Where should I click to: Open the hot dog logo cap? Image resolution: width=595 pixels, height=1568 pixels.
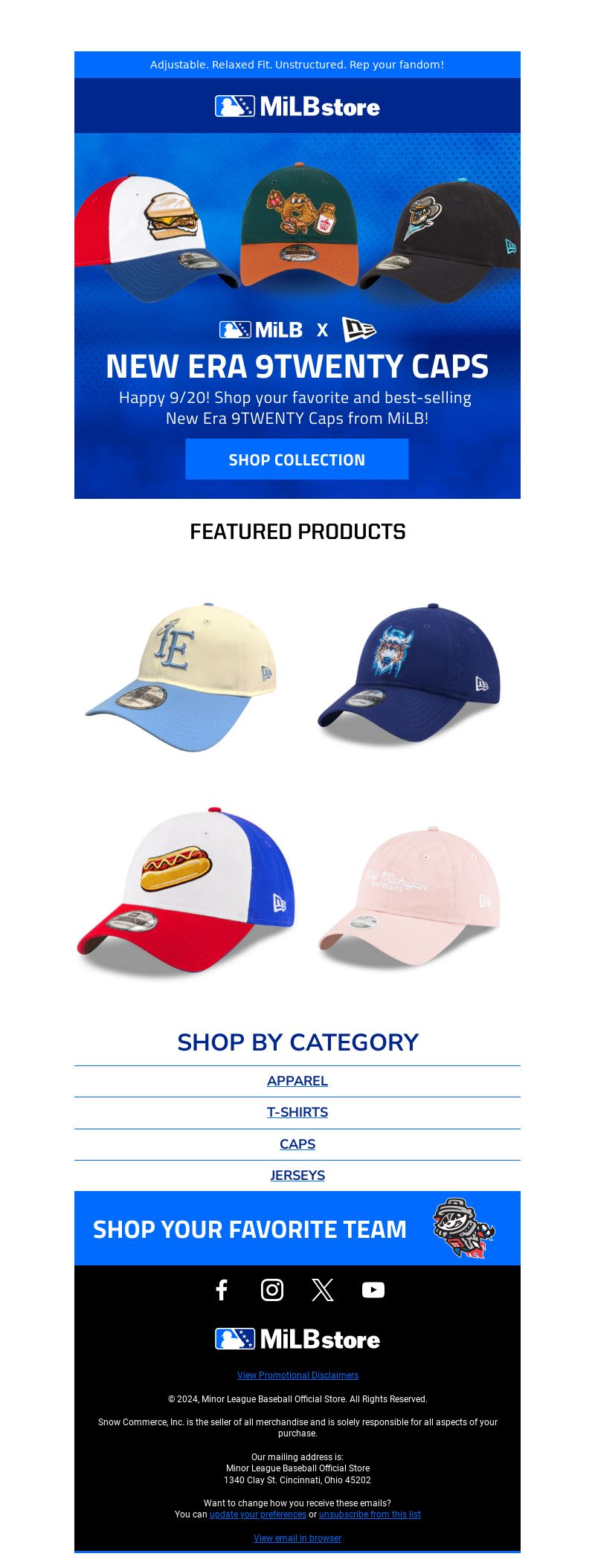(186, 888)
